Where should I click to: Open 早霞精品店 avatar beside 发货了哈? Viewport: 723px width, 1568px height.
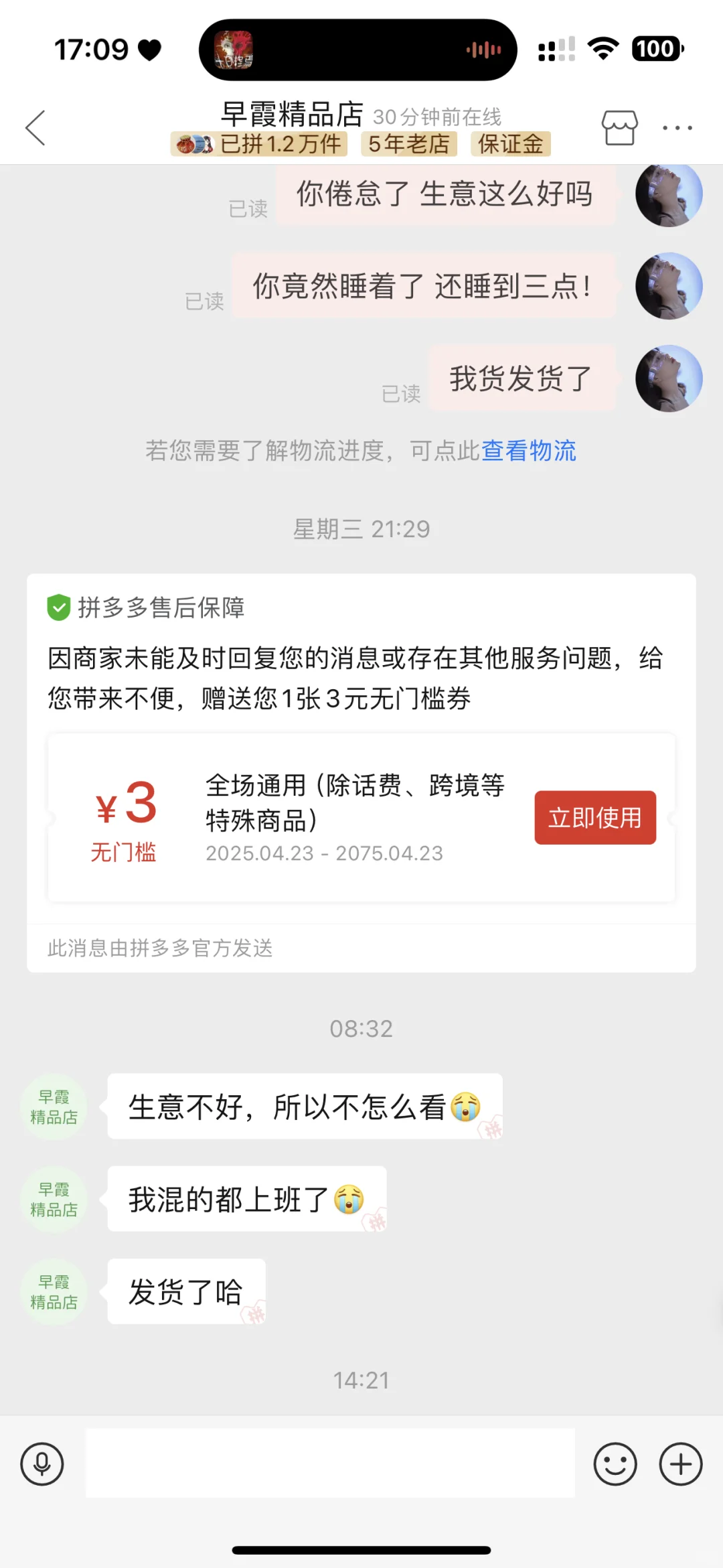(54, 1292)
